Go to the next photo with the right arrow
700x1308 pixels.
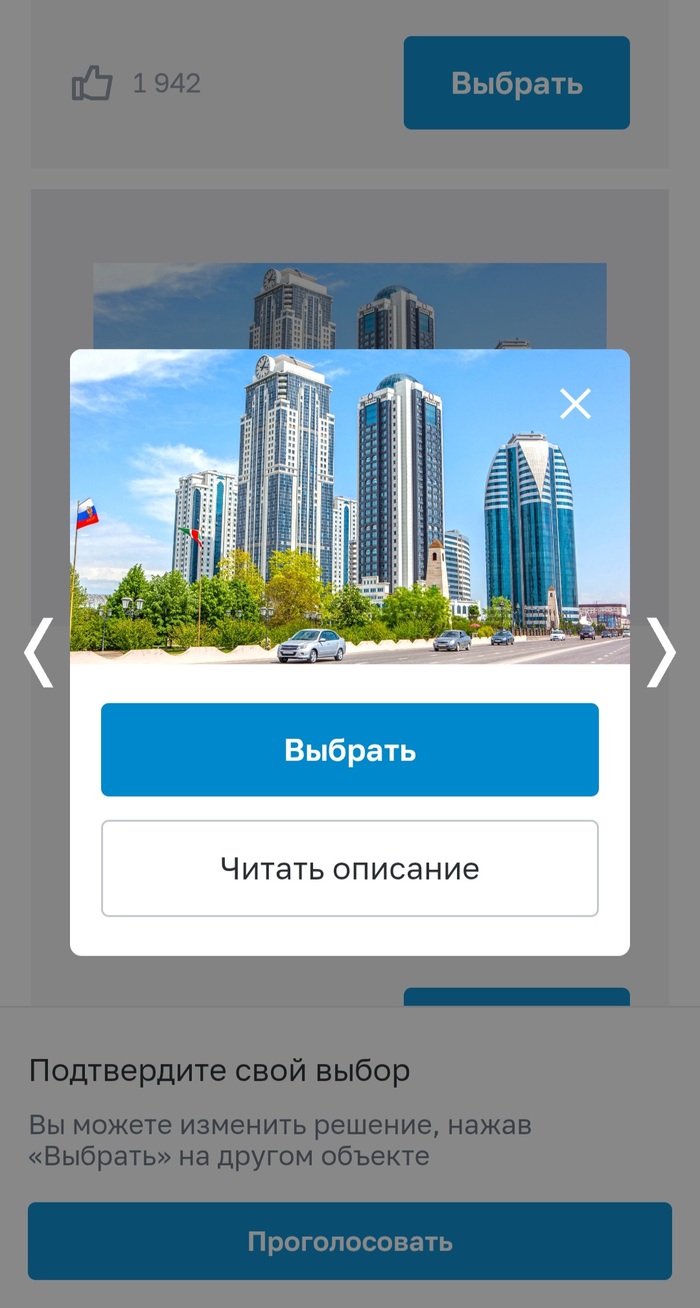tap(660, 652)
